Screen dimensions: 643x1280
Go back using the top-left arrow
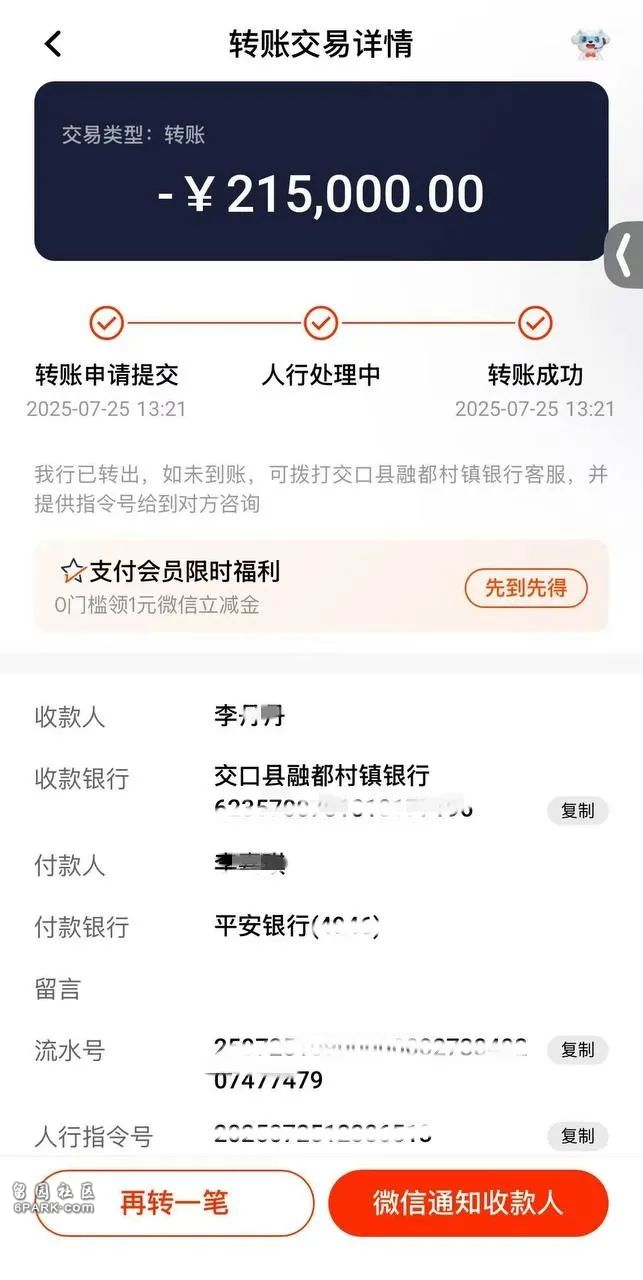pos(53,43)
